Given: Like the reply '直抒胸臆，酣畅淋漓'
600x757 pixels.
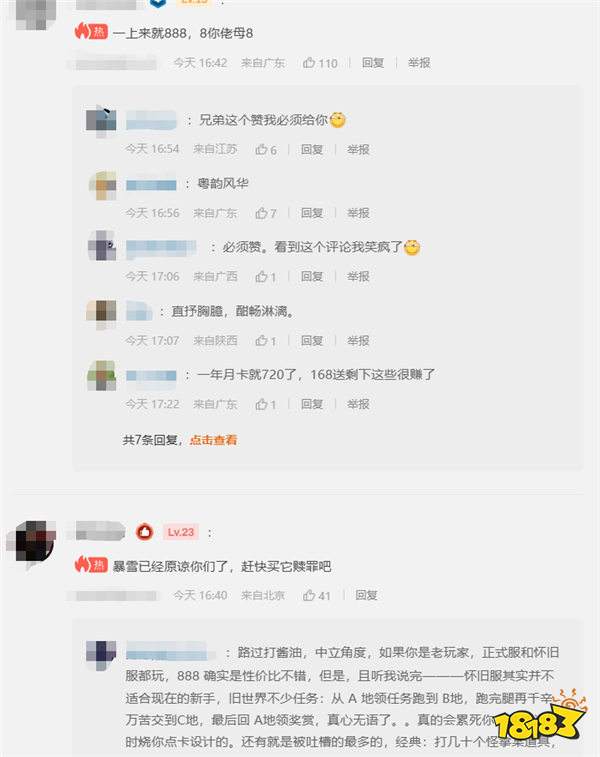Looking at the screenshot, I should 266,341.
